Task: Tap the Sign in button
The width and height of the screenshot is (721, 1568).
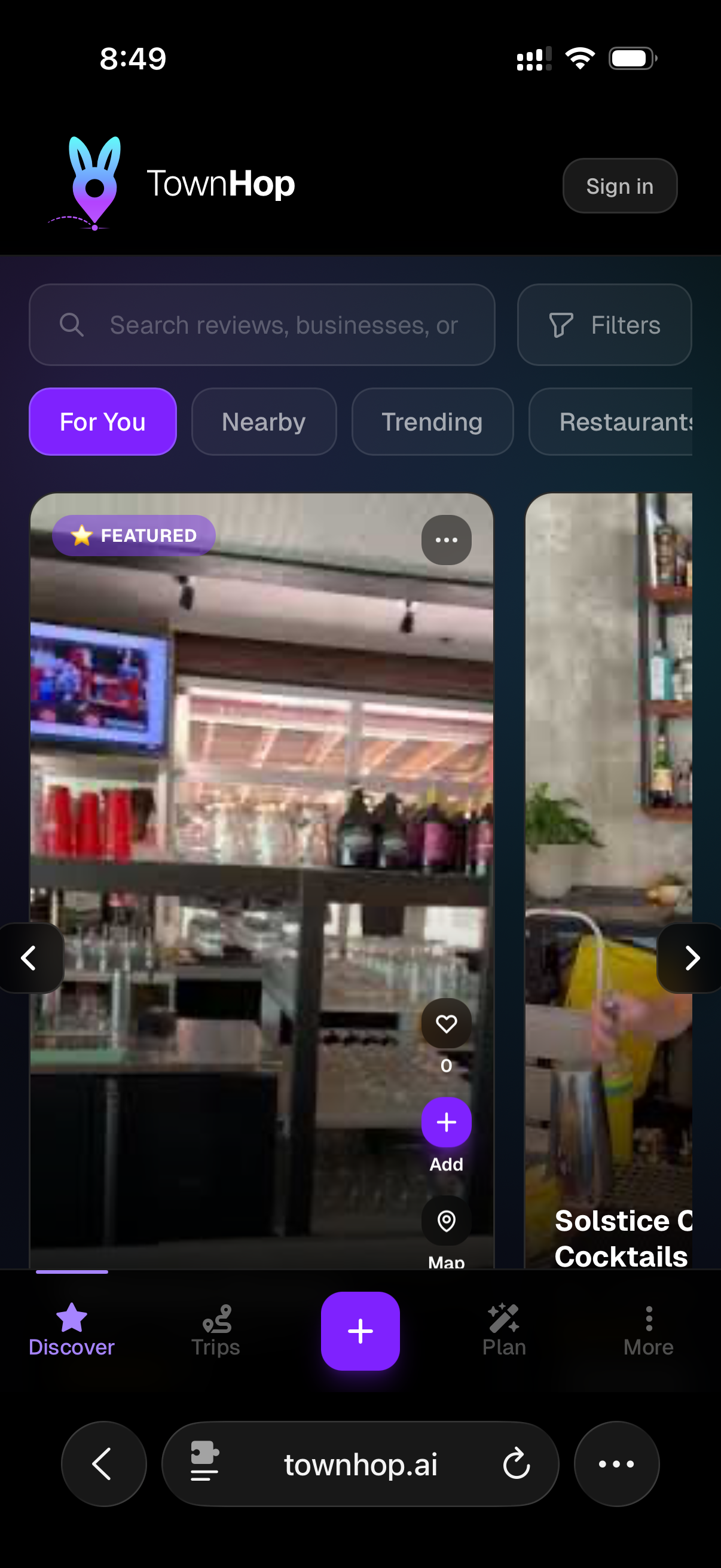Action: click(619, 185)
